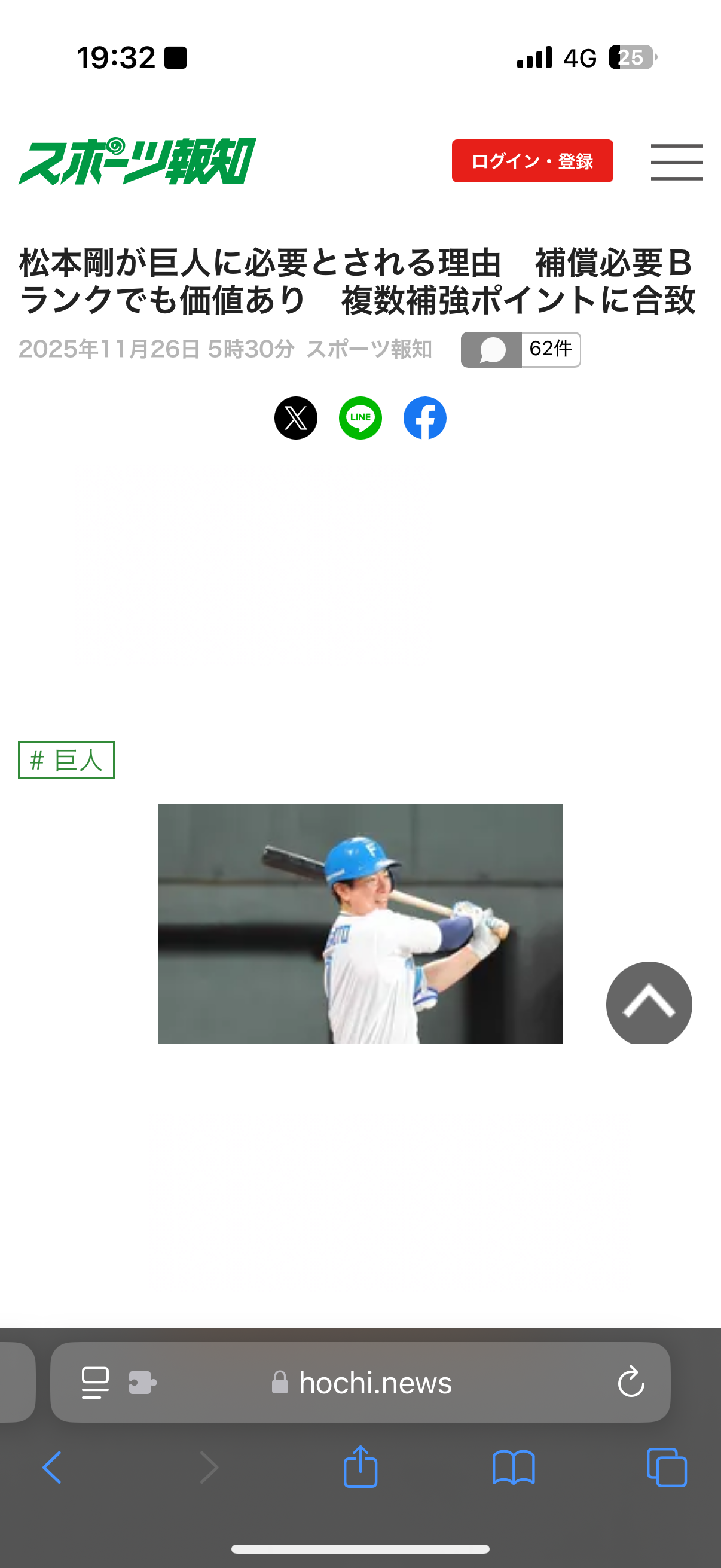The width and height of the screenshot is (721, 1568).
Task: Open Safari bookmarks
Action: 514,1468
